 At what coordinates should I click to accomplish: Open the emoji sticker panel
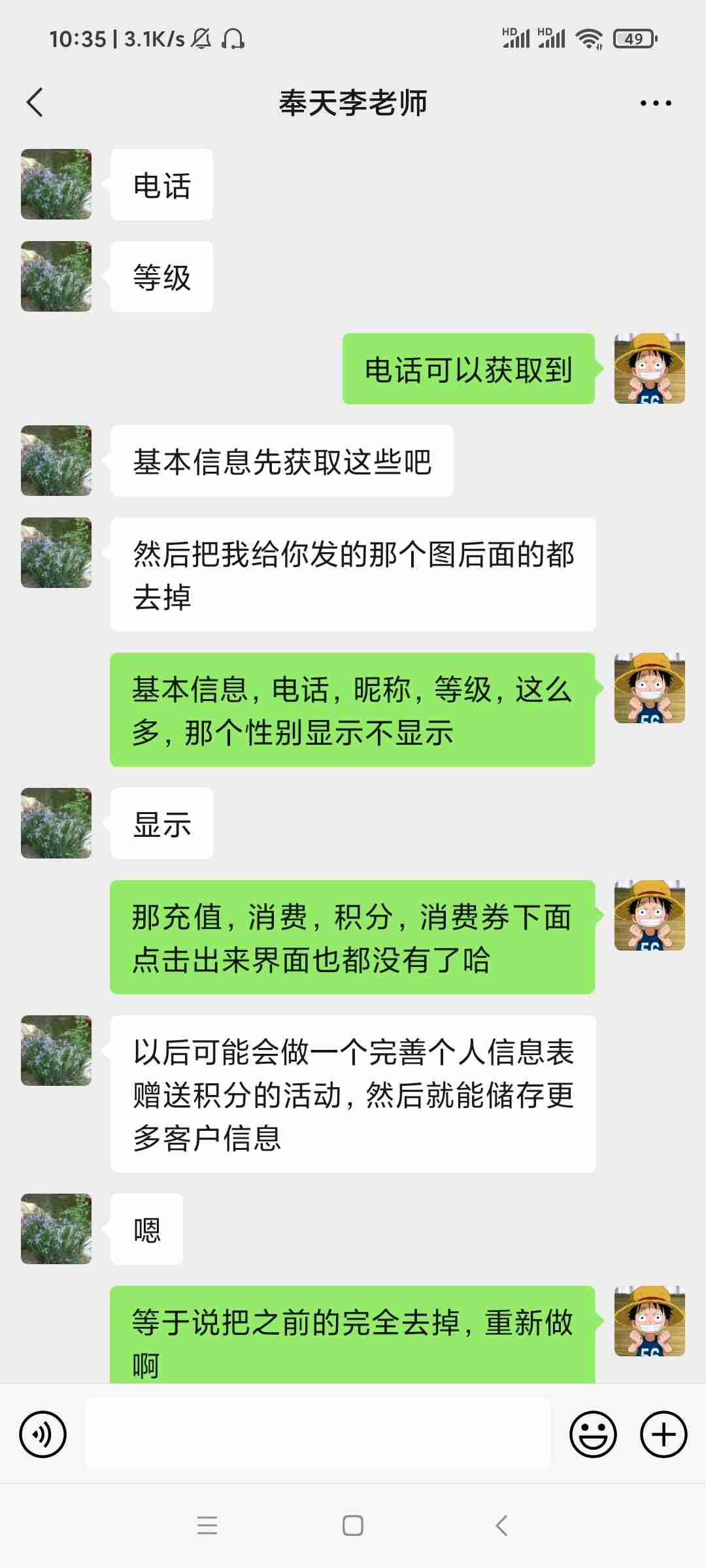(593, 1435)
